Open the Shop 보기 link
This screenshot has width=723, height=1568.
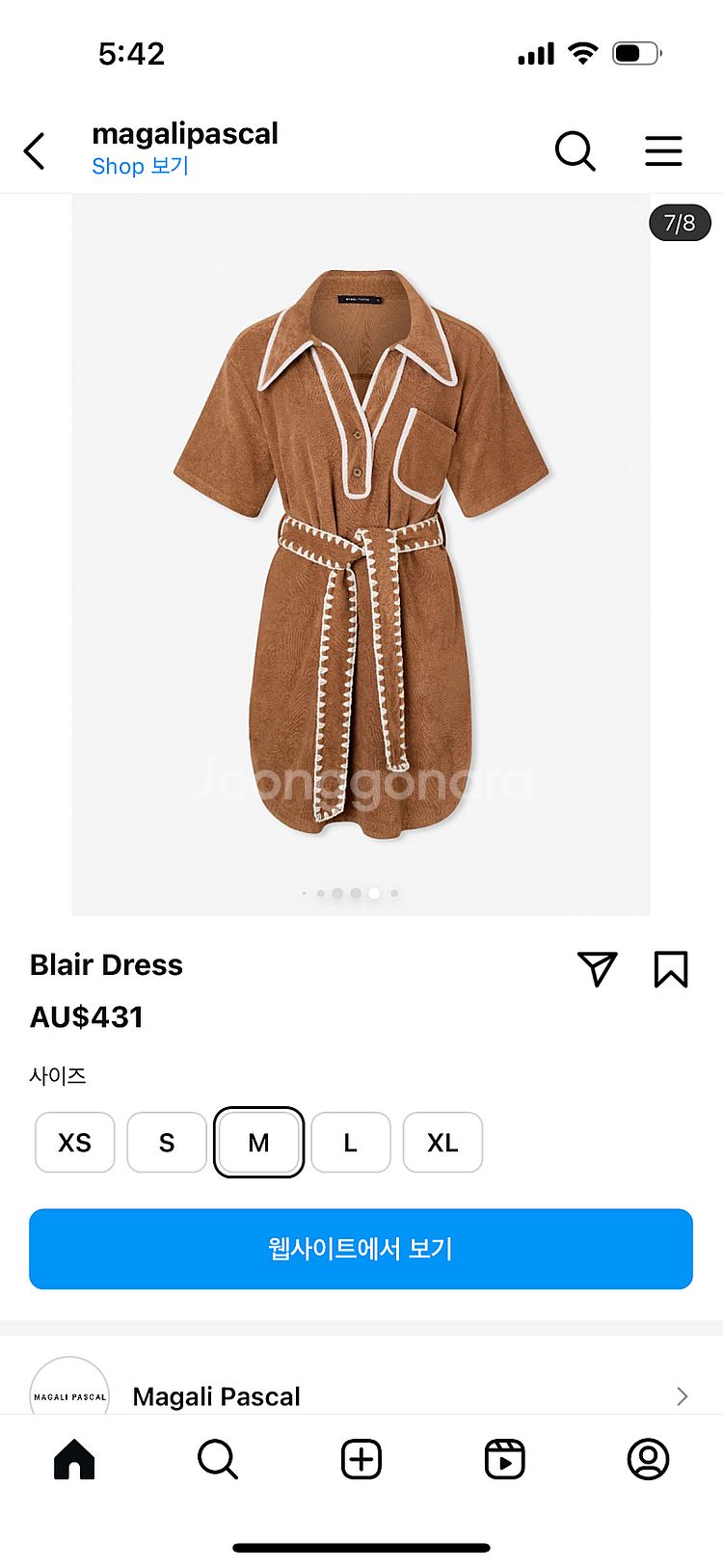(140, 166)
